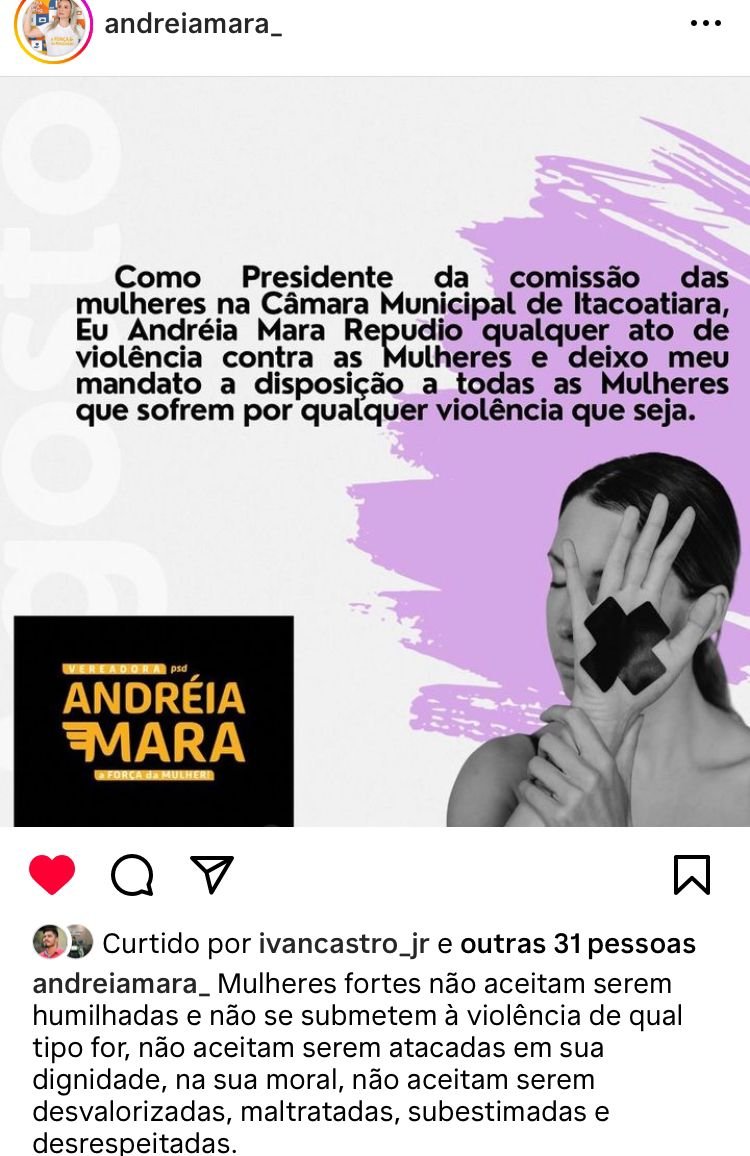750x1156 pixels.
Task: Share this post via the paper plane
Action: click(212, 875)
